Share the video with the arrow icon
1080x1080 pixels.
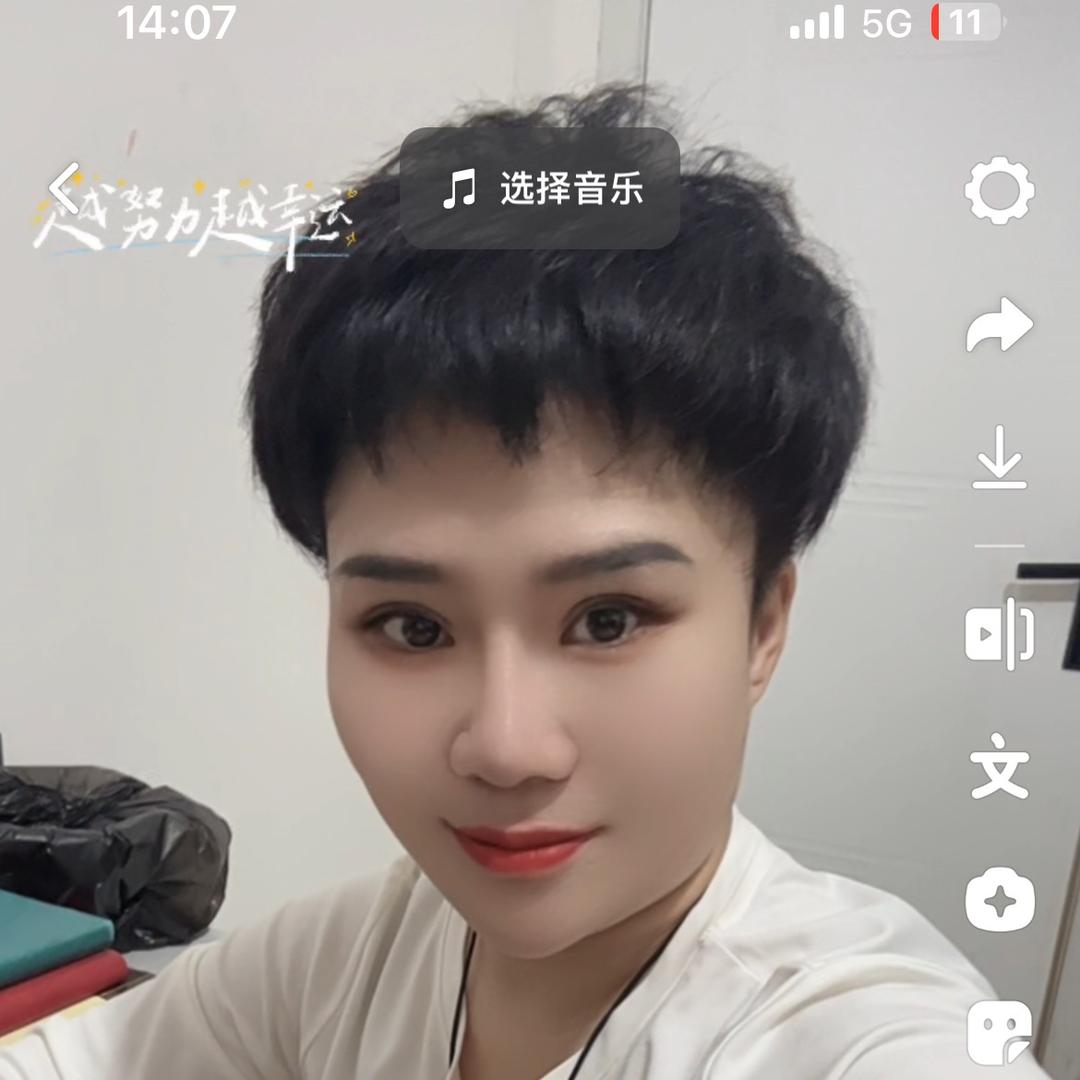(999, 324)
